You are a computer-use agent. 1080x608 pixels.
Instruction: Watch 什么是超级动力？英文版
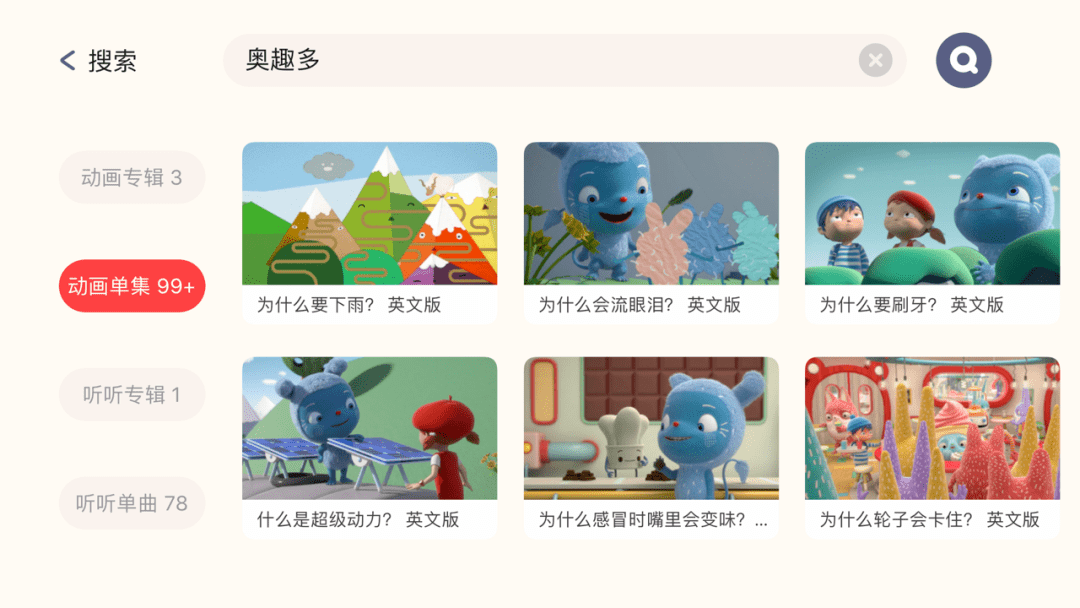[369, 447]
